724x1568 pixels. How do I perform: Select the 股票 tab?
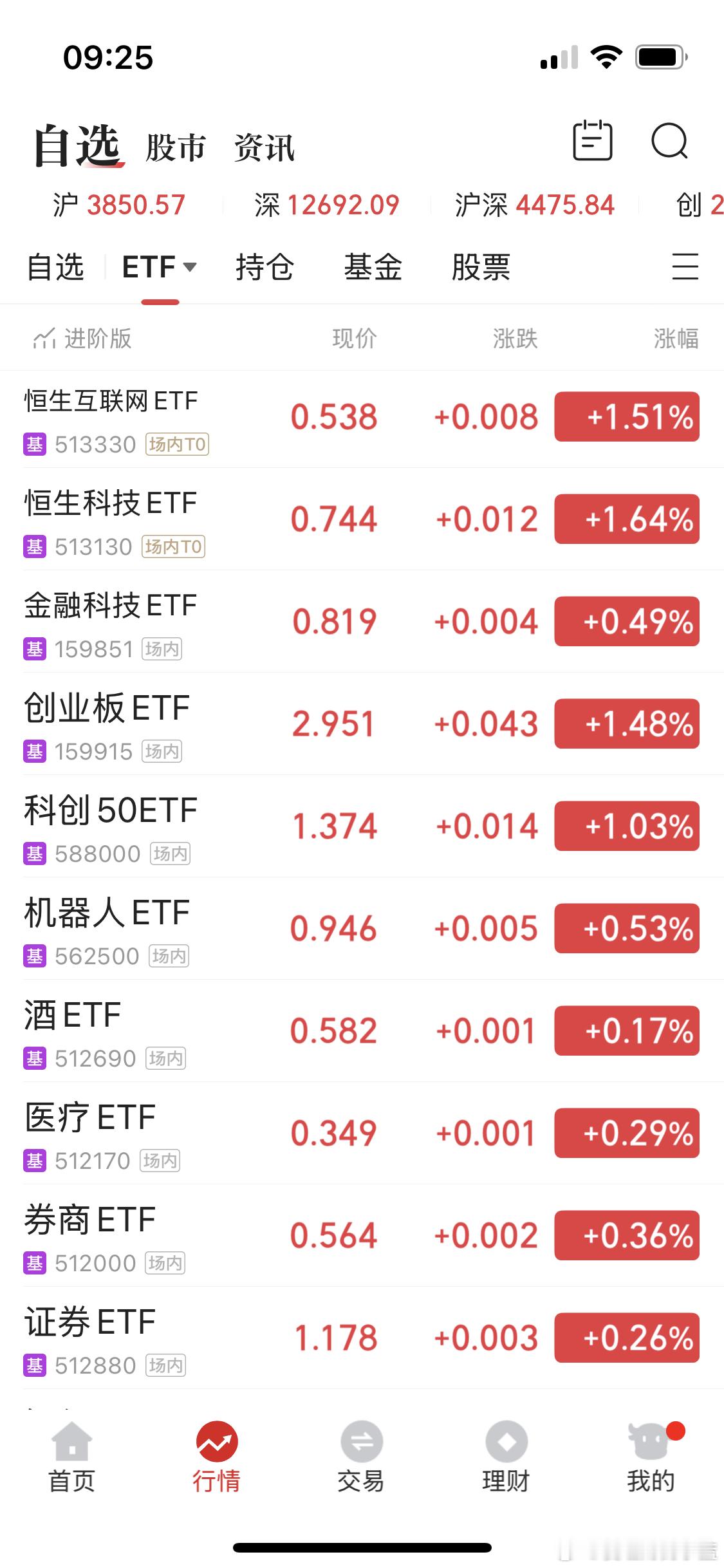[481, 267]
